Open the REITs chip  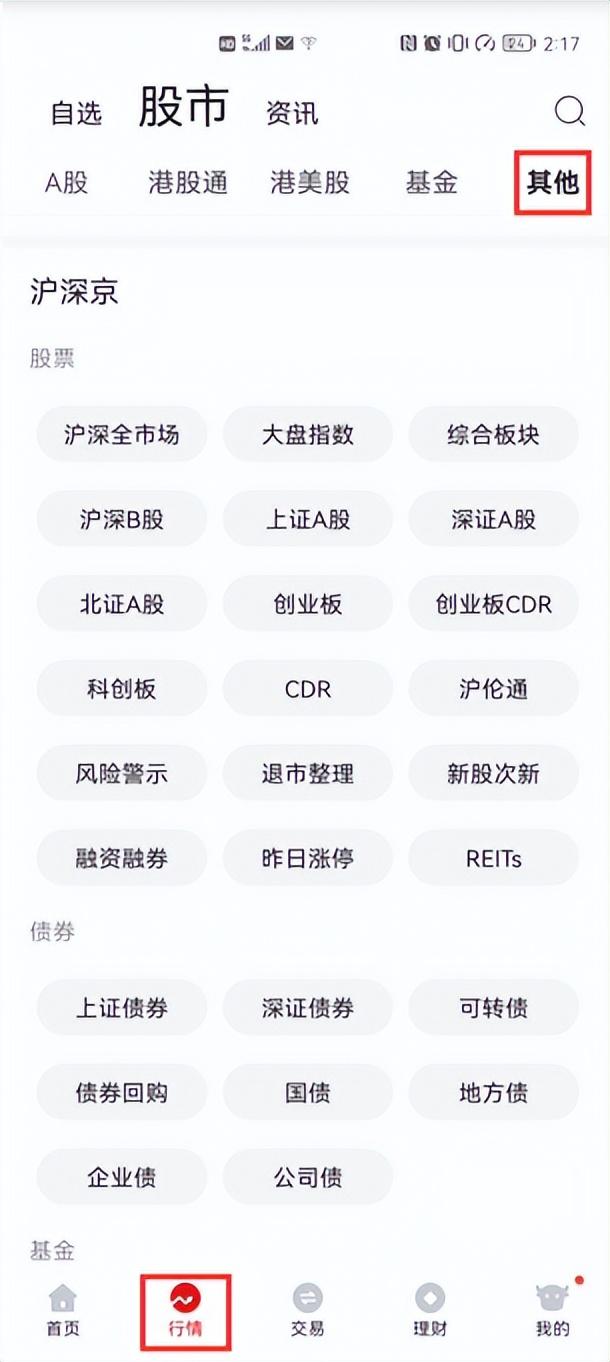click(x=494, y=858)
